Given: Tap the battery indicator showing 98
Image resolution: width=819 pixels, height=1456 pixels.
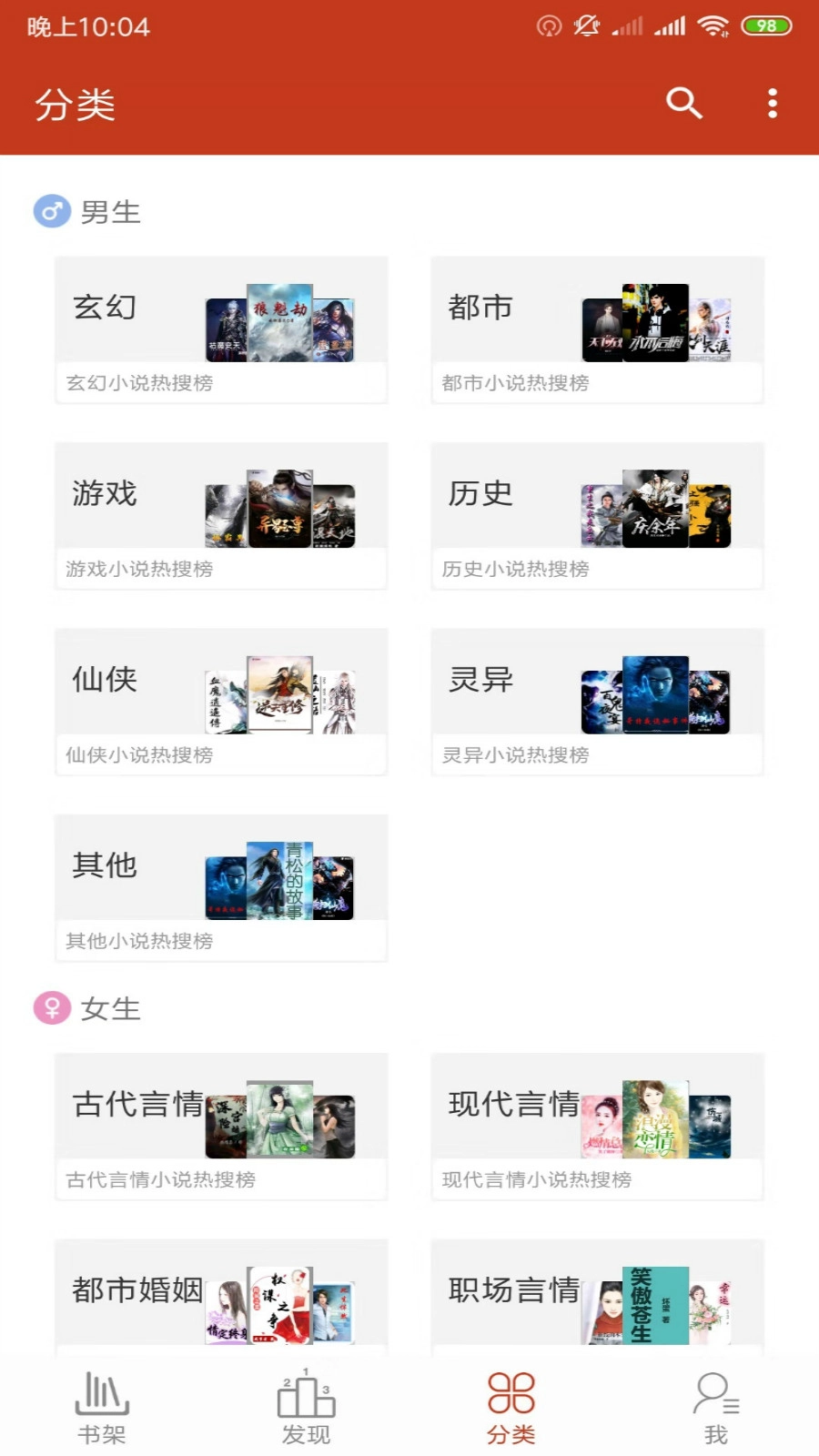Looking at the screenshot, I should click(765, 25).
